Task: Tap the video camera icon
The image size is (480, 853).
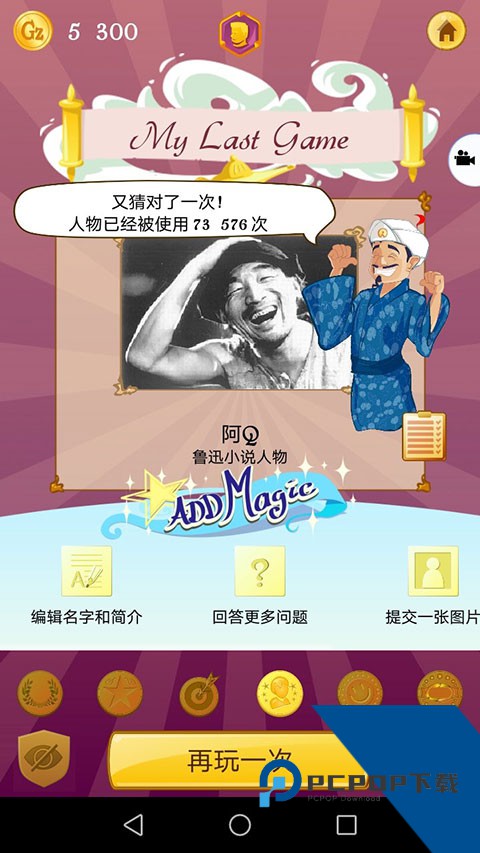Action: [x=464, y=158]
